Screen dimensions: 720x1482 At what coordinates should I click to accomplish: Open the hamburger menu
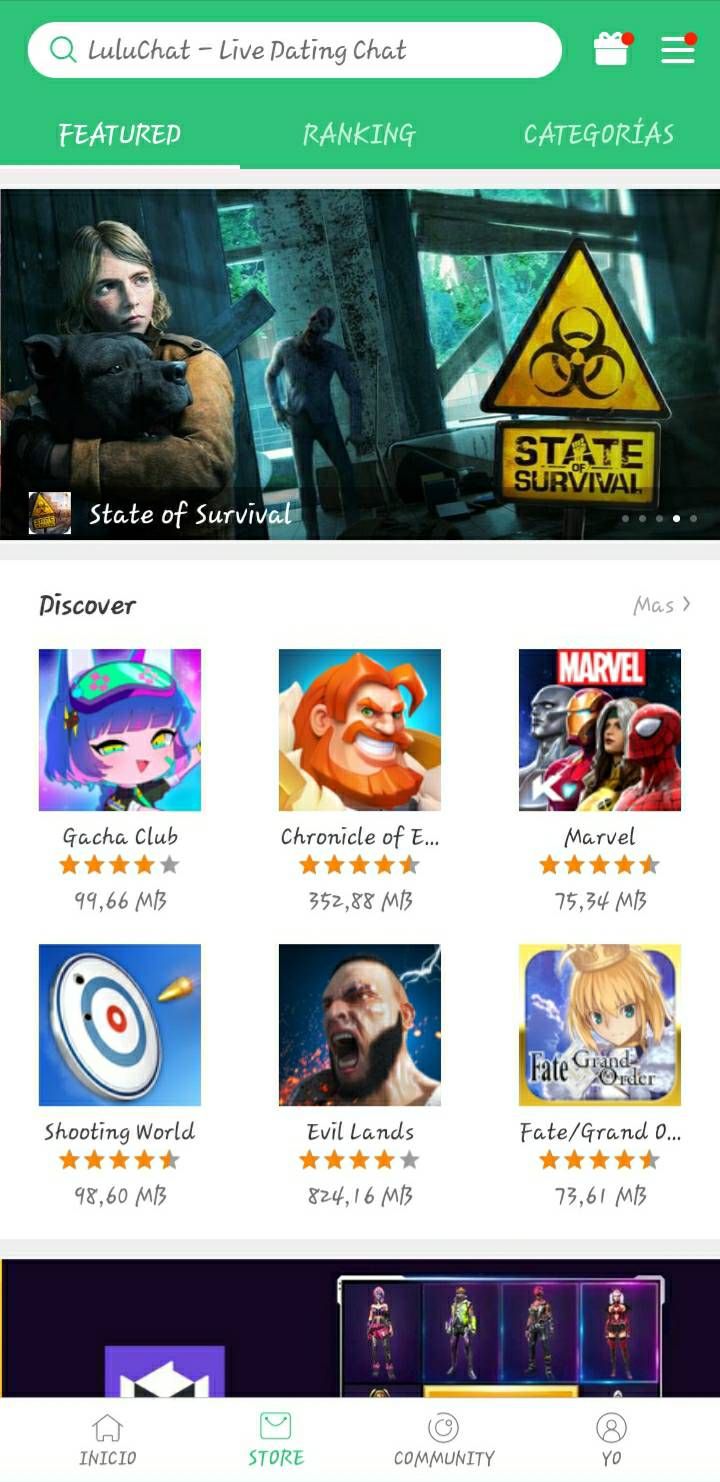677,49
